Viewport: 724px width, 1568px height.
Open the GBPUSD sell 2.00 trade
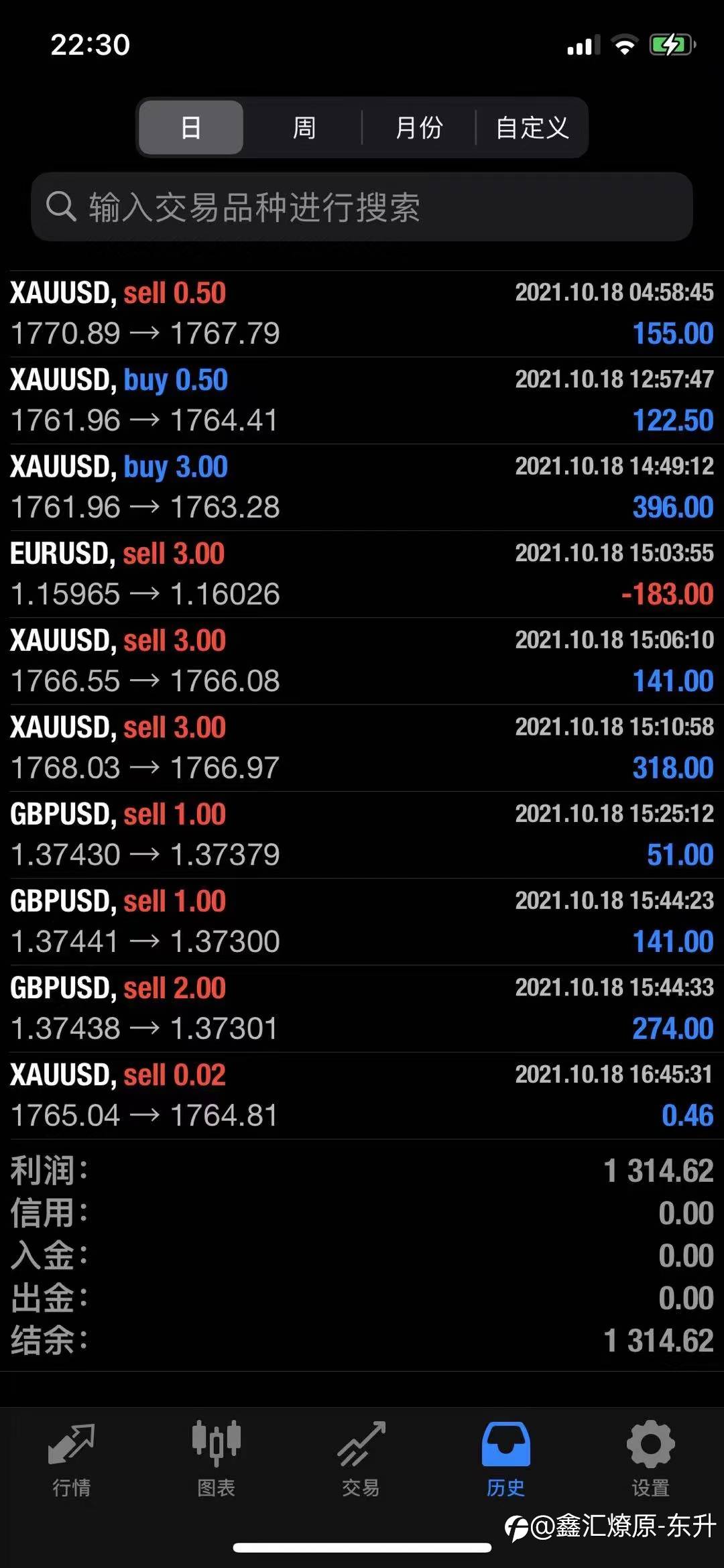coord(362,1008)
